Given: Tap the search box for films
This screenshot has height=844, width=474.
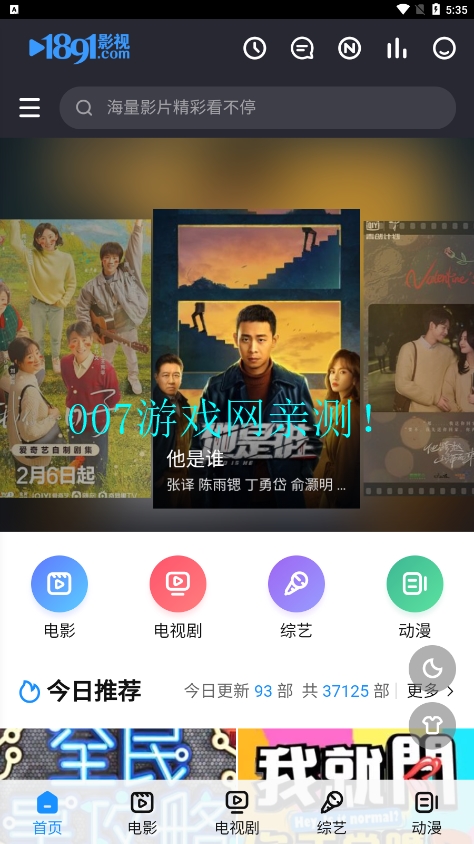Looking at the screenshot, I should coord(258,108).
